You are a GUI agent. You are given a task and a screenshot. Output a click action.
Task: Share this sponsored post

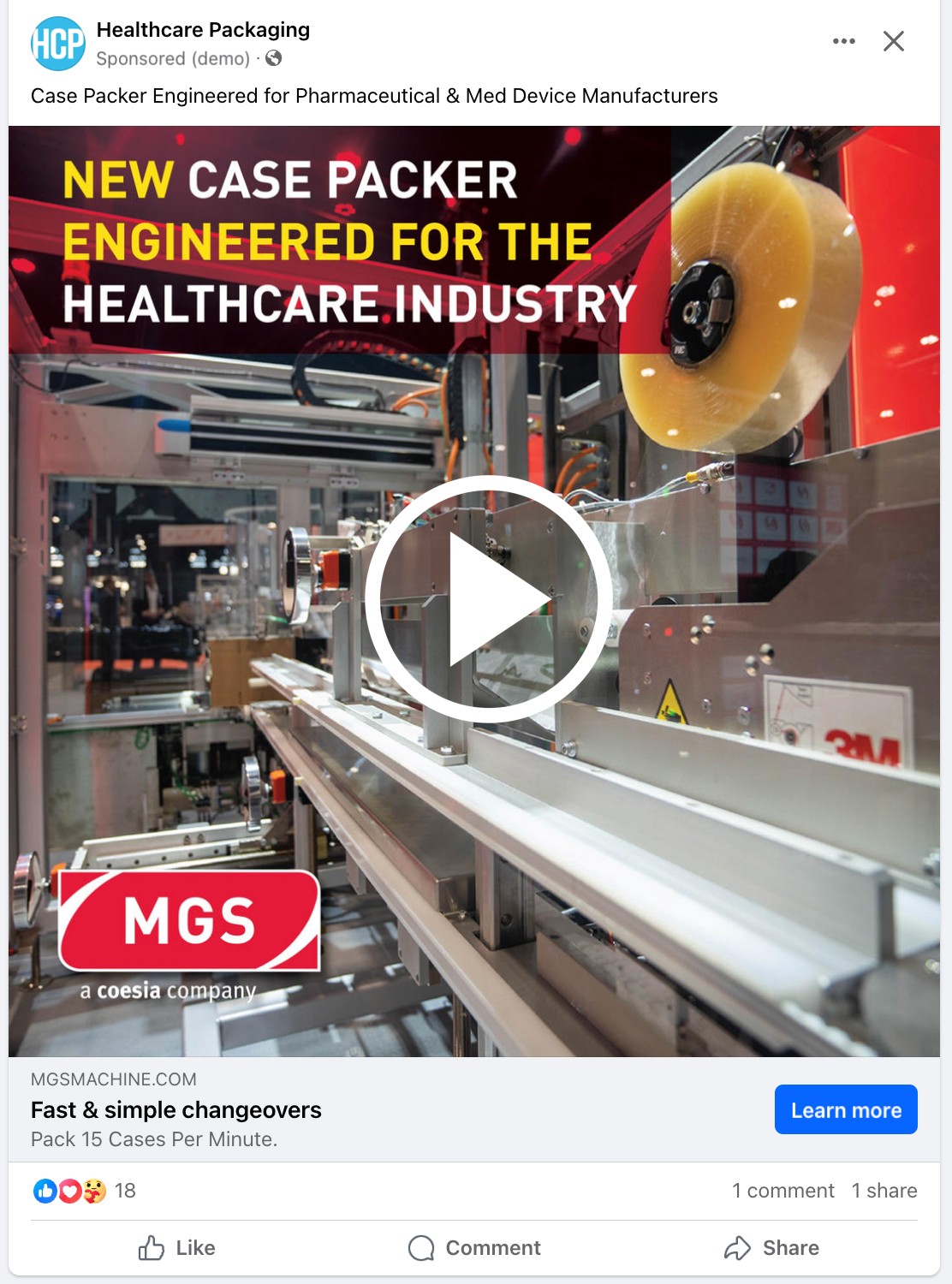[x=771, y=1247]
